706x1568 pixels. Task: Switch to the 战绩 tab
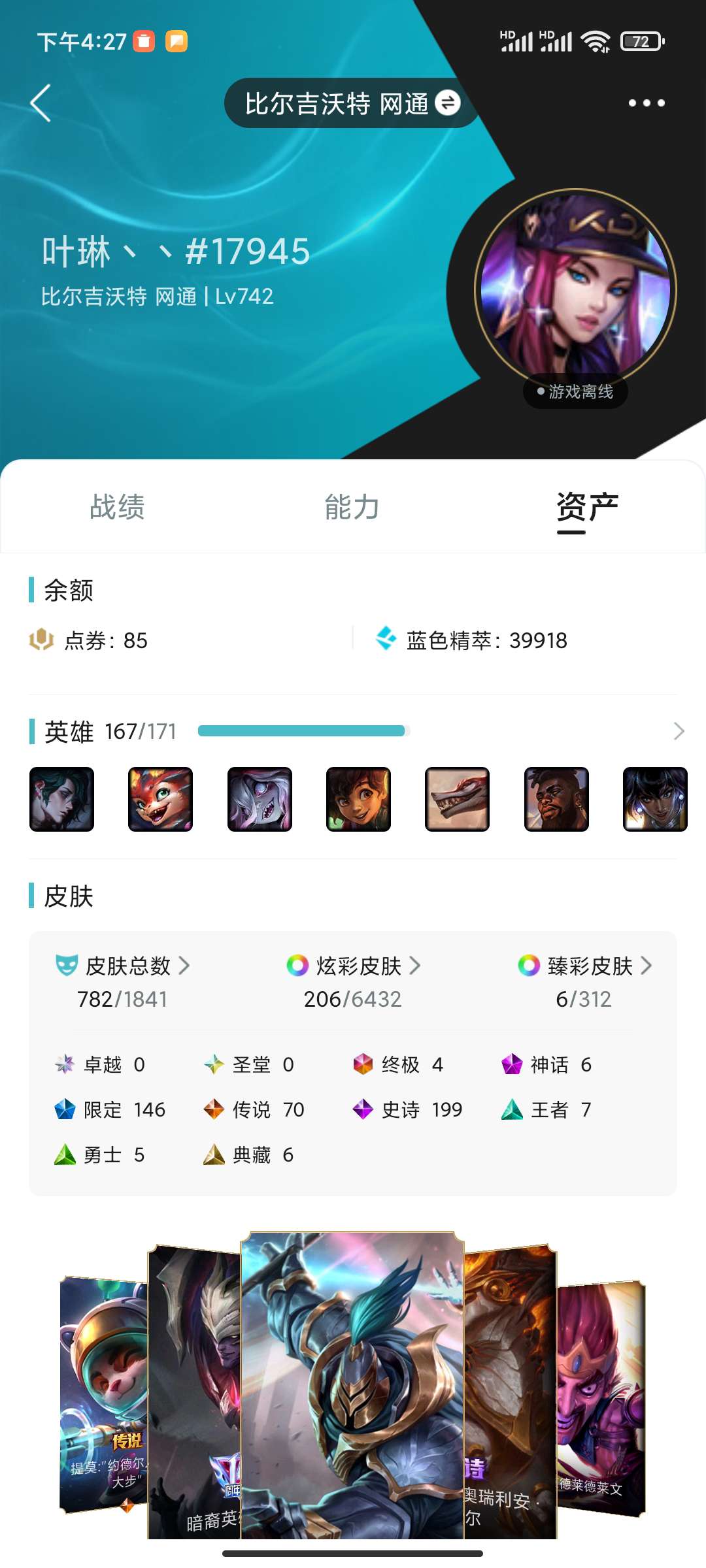117,507
